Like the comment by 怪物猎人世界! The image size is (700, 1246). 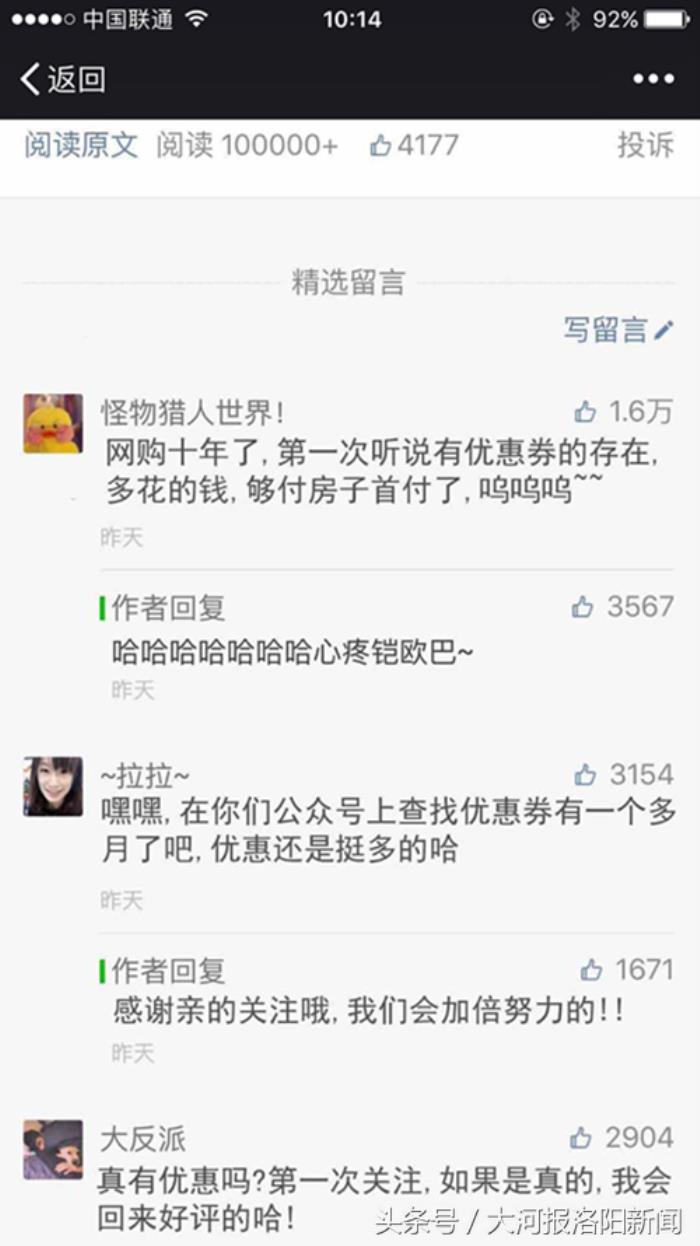(585, 411)
